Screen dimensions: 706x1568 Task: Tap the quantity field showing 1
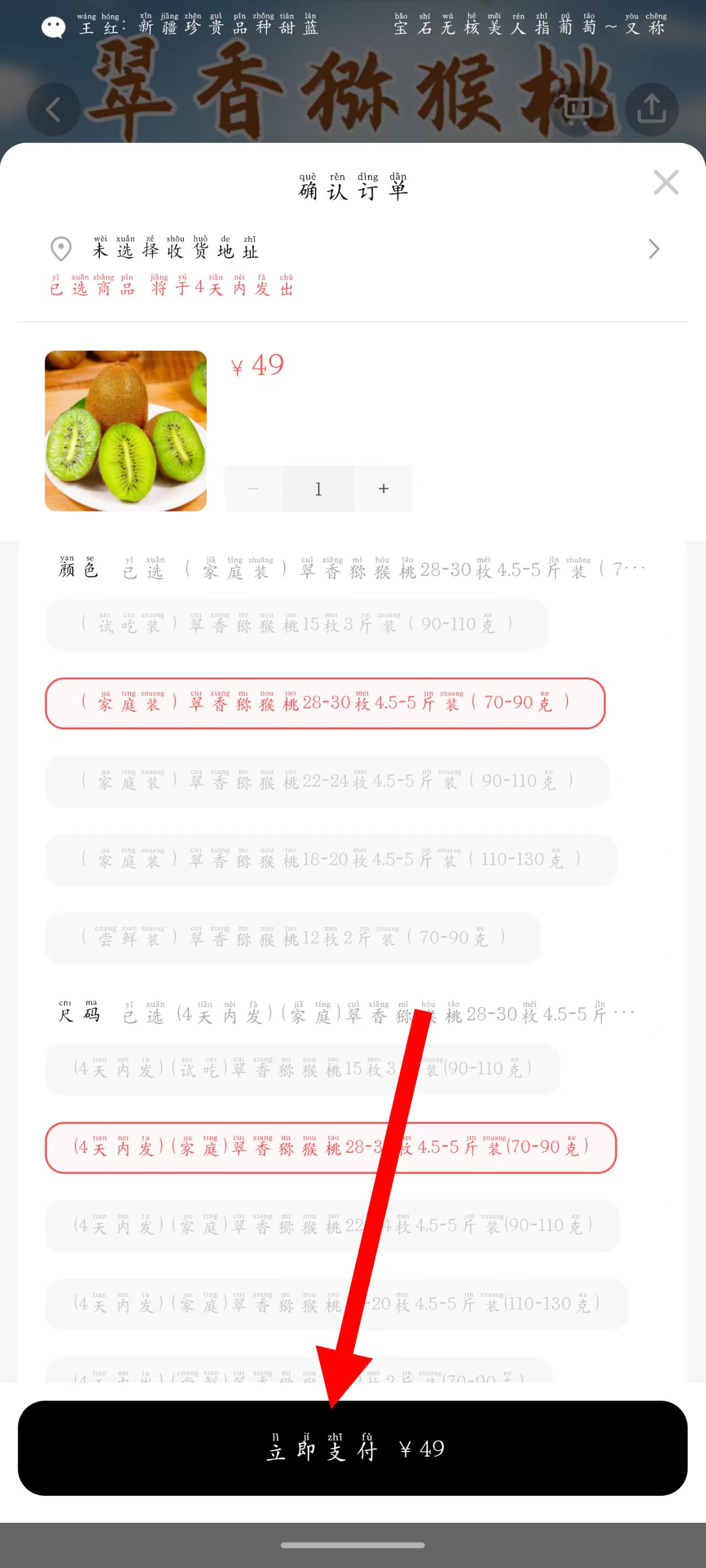click(x=318, y=489)
